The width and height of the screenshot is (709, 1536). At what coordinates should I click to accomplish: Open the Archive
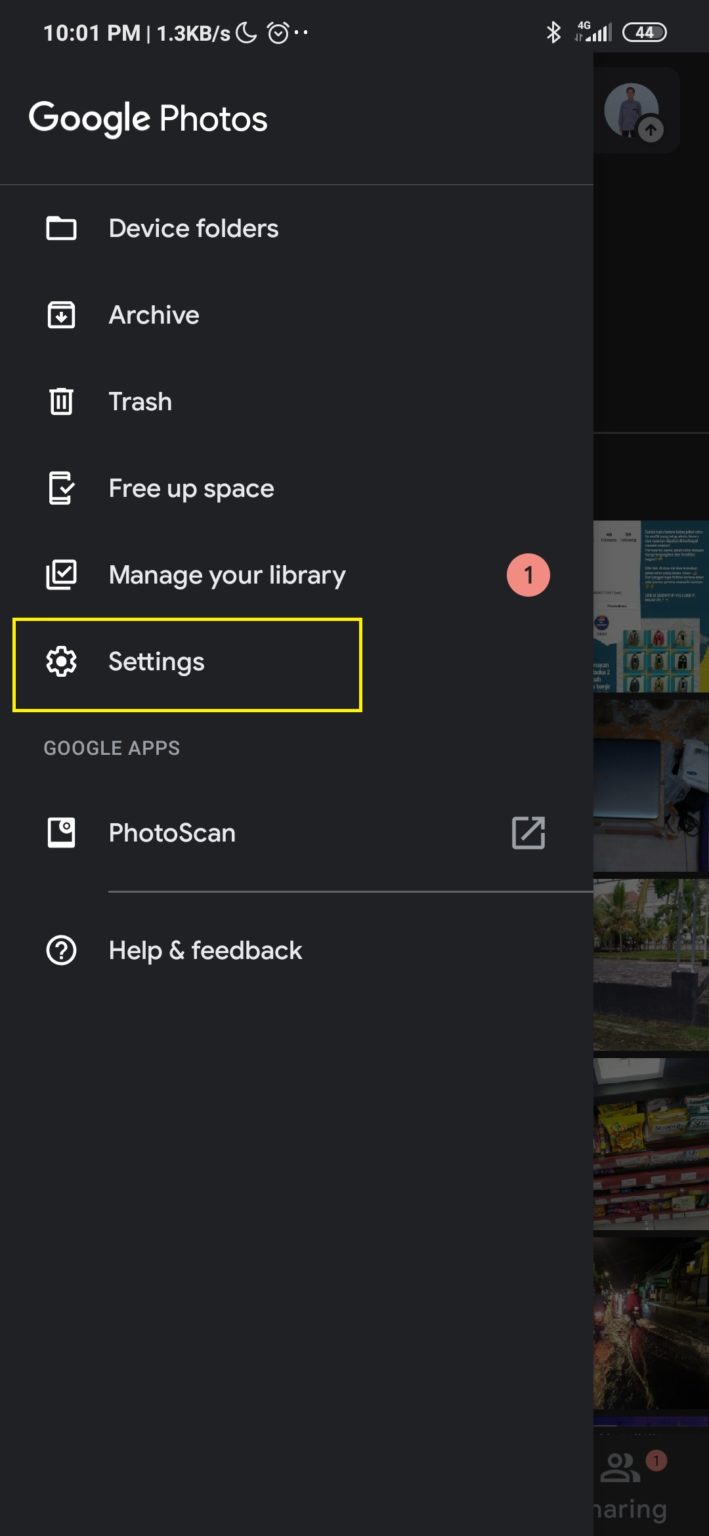296,315
